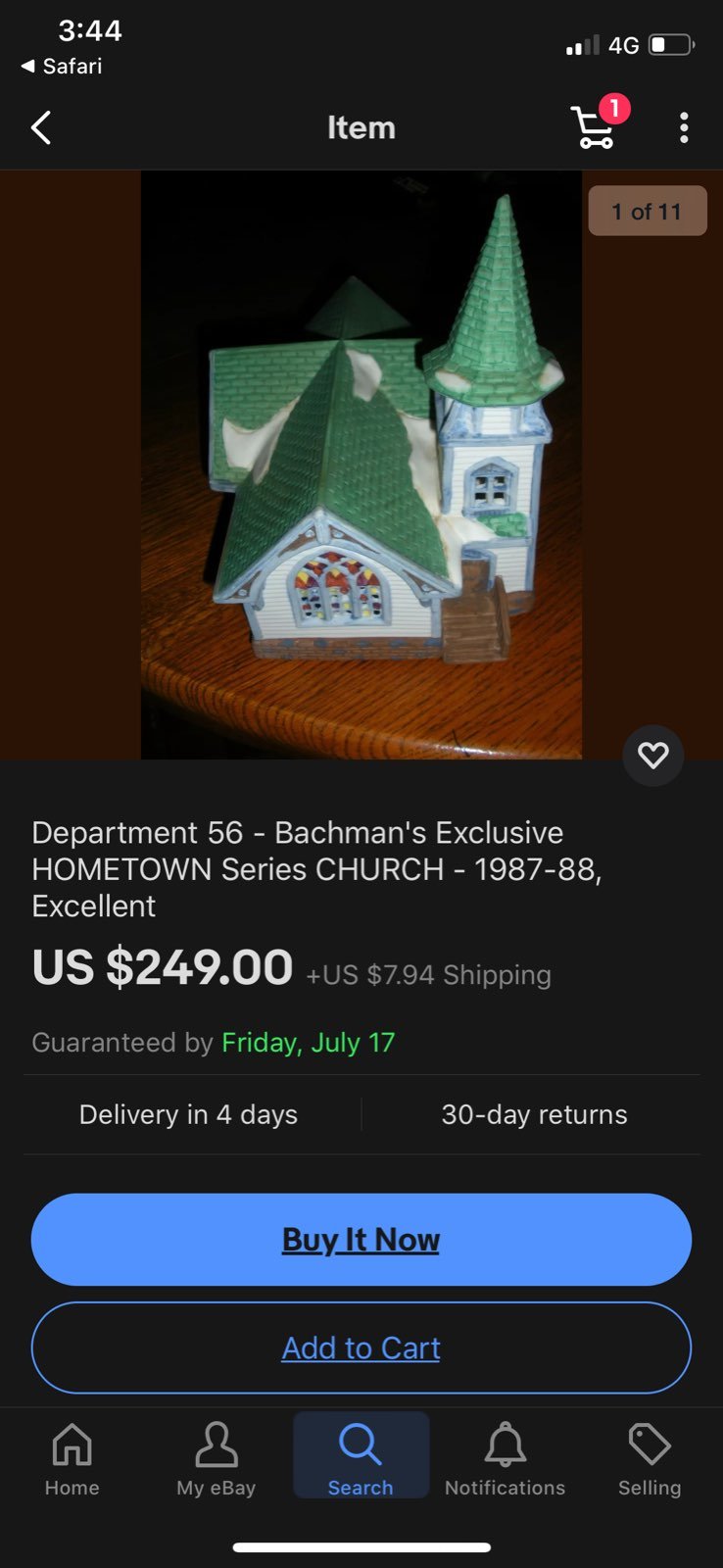Open the shopping cart
Viewport: 723px width, 1568px height.
point(598,123)
